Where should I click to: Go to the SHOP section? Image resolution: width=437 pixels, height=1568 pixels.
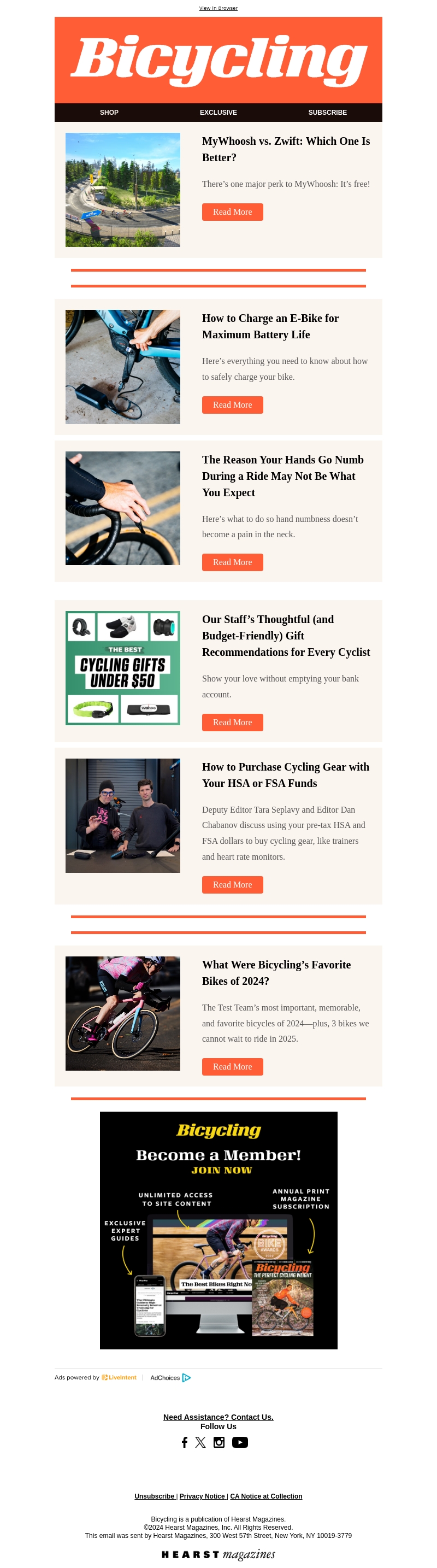click(109, 113)
